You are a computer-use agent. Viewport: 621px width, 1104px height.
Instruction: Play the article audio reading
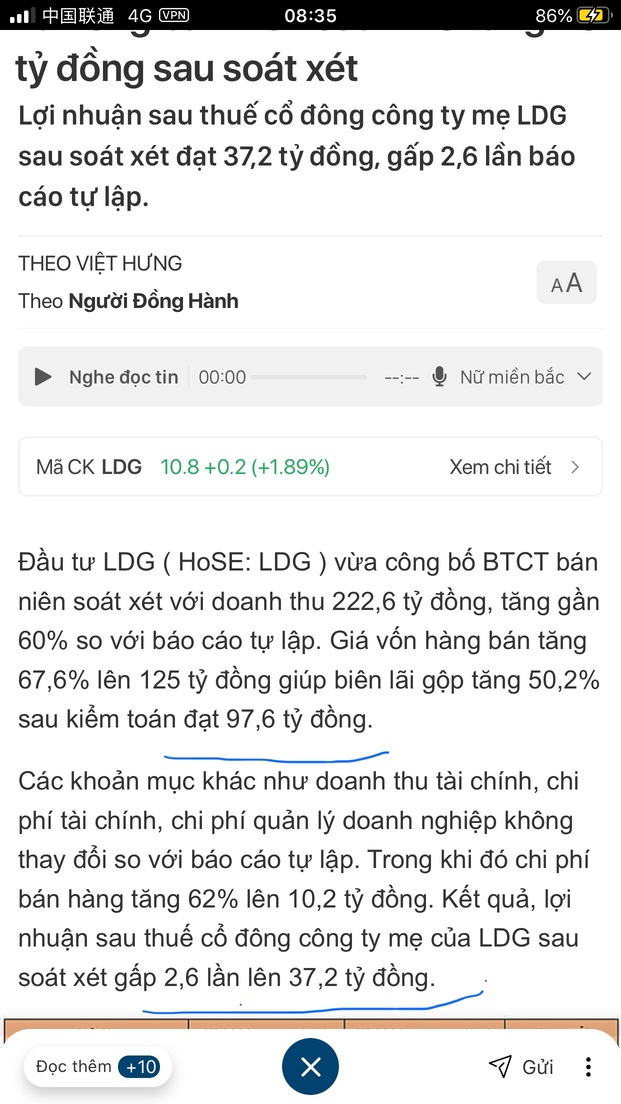(x=43, y=377)
